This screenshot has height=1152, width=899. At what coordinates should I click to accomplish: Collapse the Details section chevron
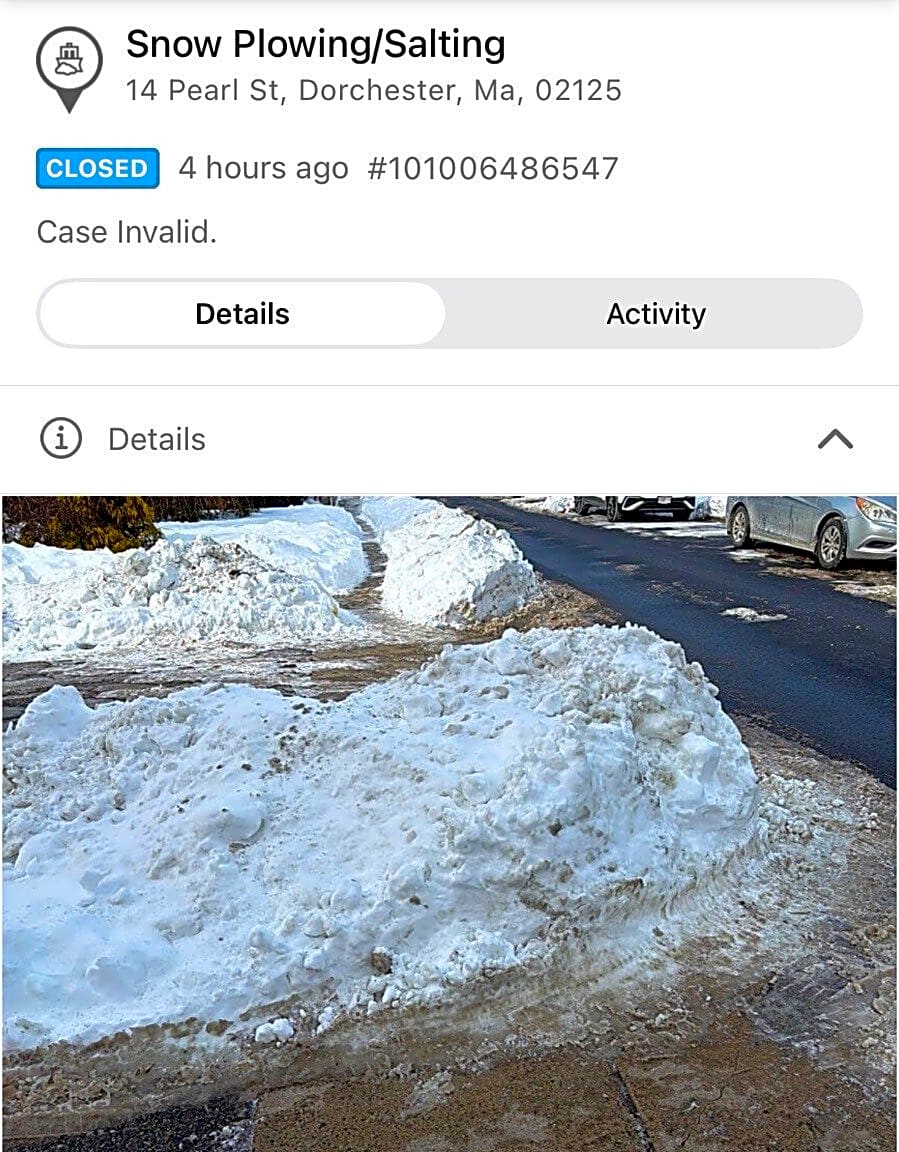pyautogui.click(x=835, y=439)
